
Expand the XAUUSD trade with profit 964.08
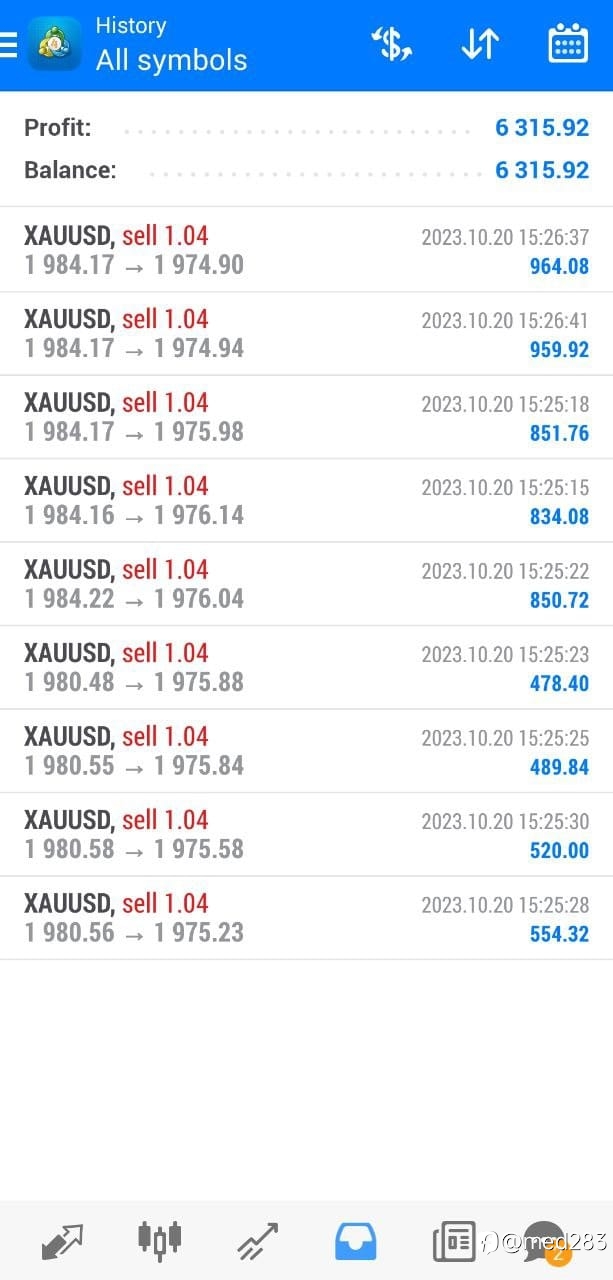[306, 250]
